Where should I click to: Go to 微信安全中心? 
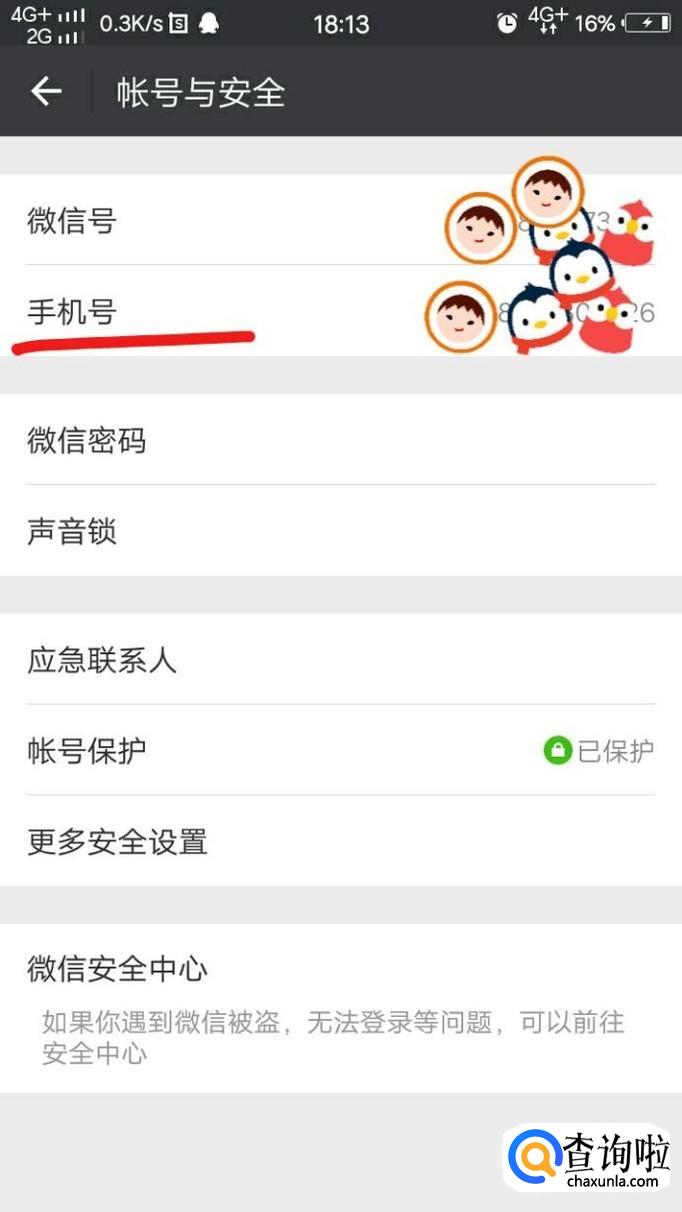(117, 969)
